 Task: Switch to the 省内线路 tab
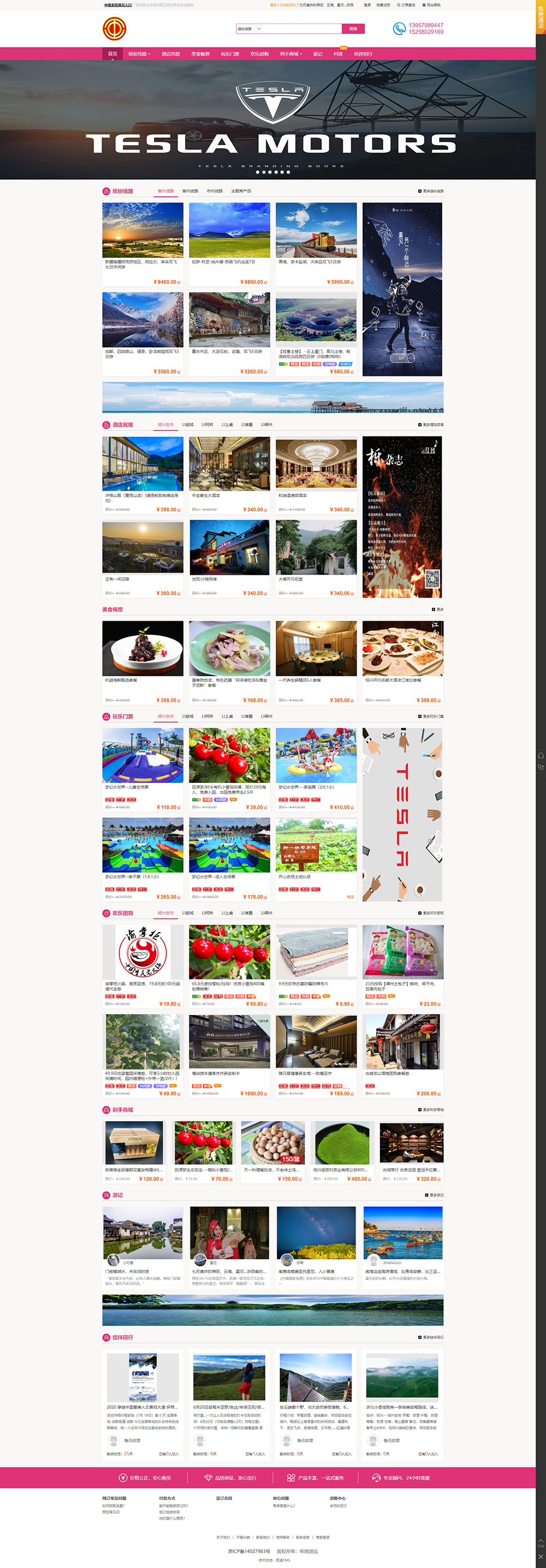191,191
